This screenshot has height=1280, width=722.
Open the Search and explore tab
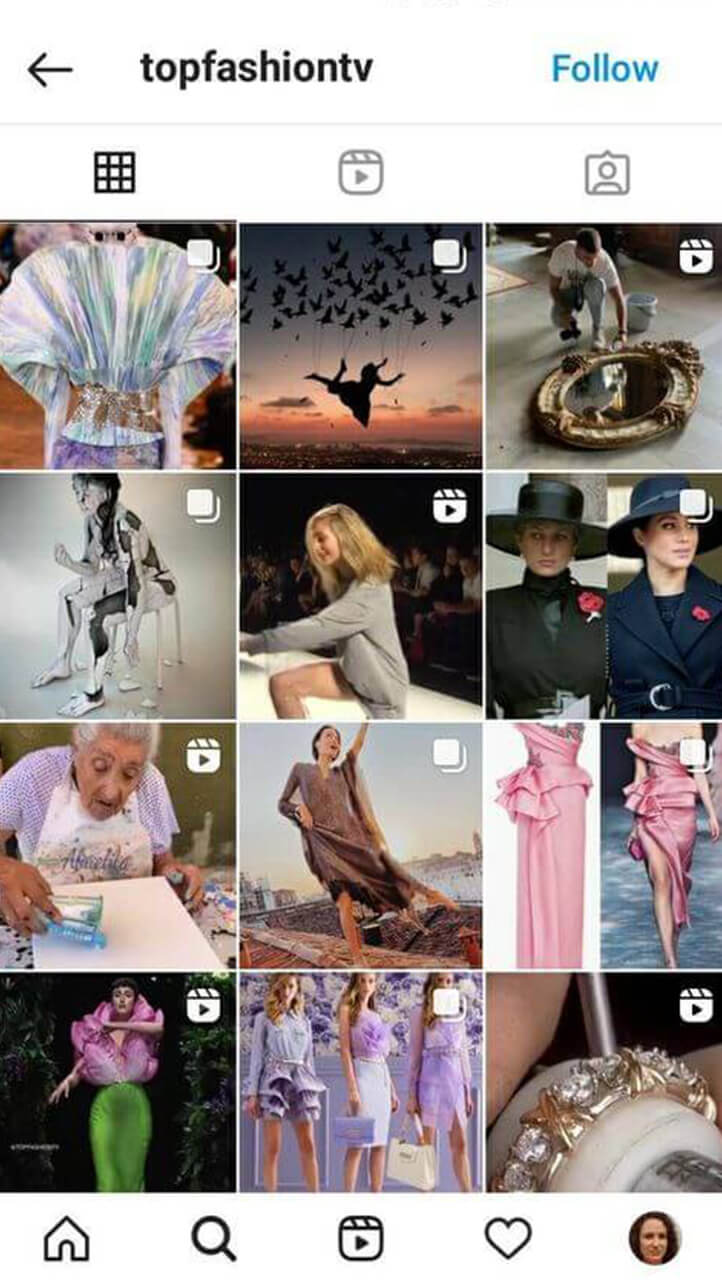(213, 1239)
